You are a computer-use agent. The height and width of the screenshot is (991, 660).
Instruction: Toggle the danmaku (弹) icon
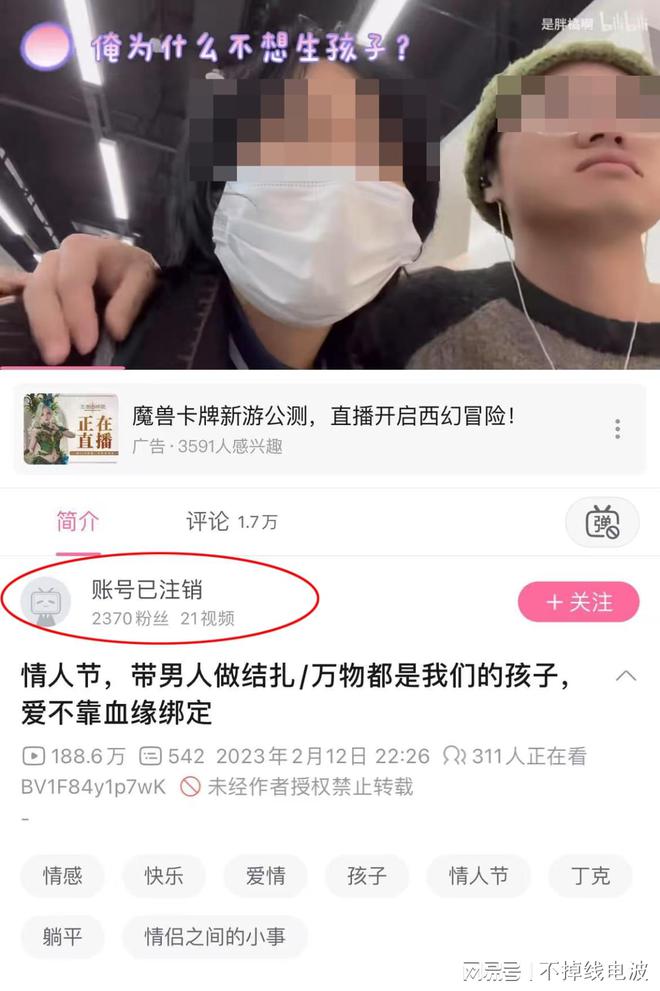pos(602,521)
